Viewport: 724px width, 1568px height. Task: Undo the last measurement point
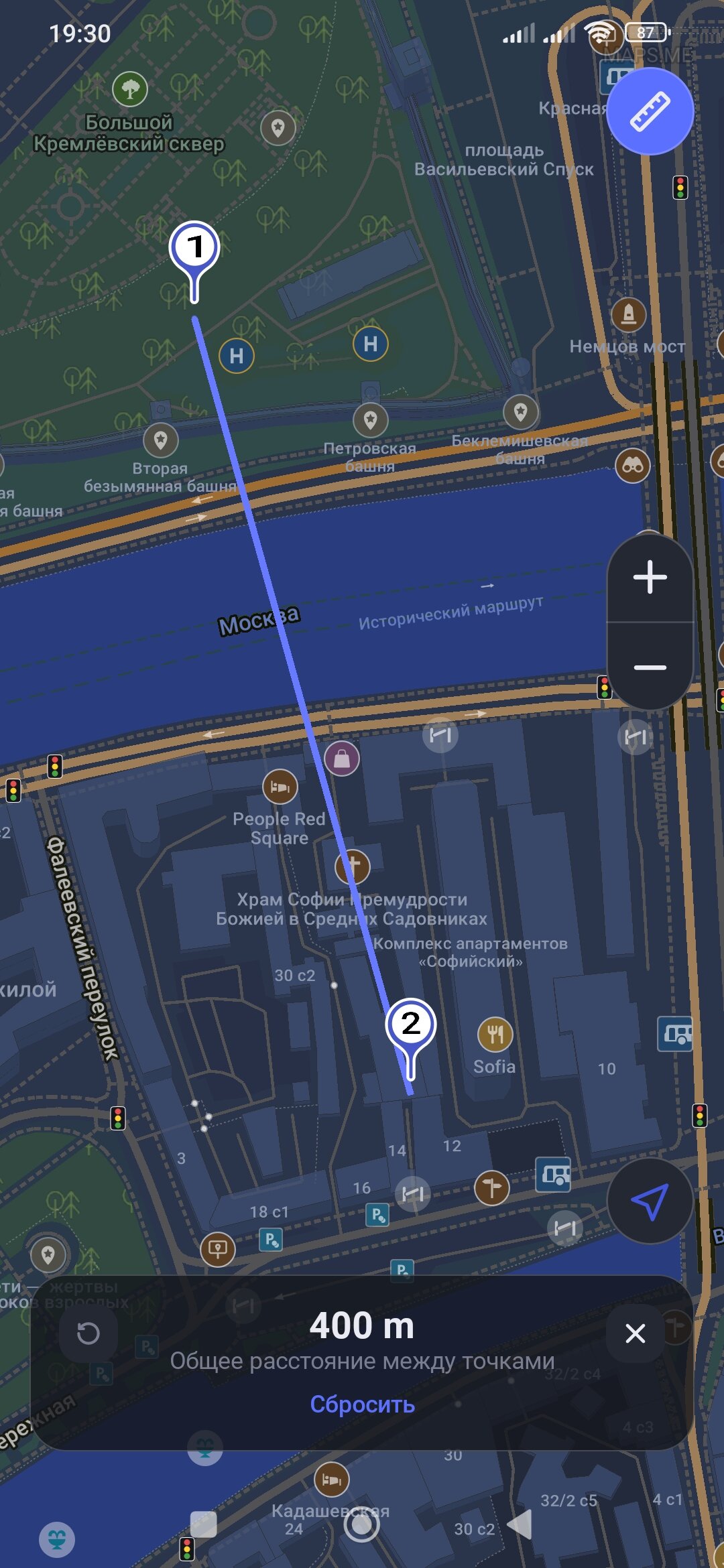(x=88, y=1333)
